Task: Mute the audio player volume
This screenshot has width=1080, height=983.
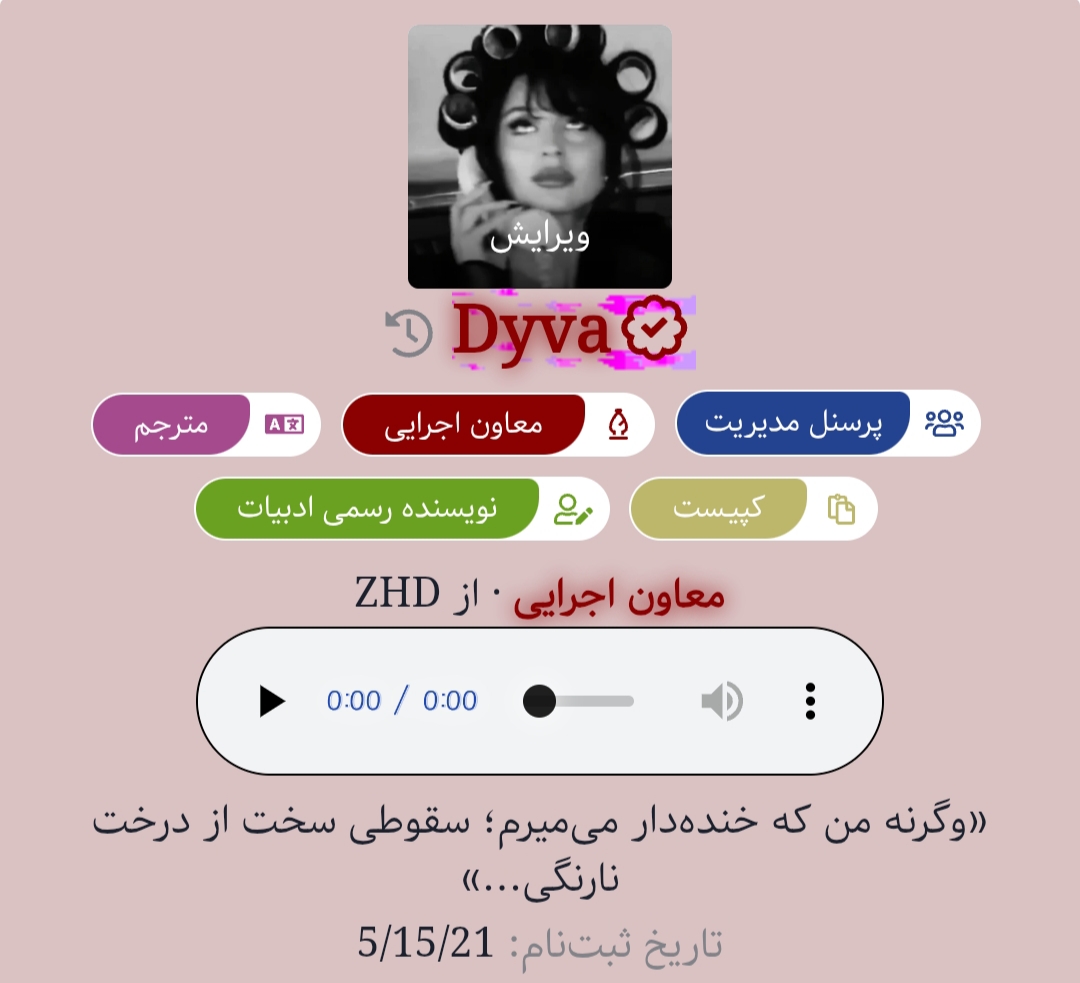Action: 721,701
